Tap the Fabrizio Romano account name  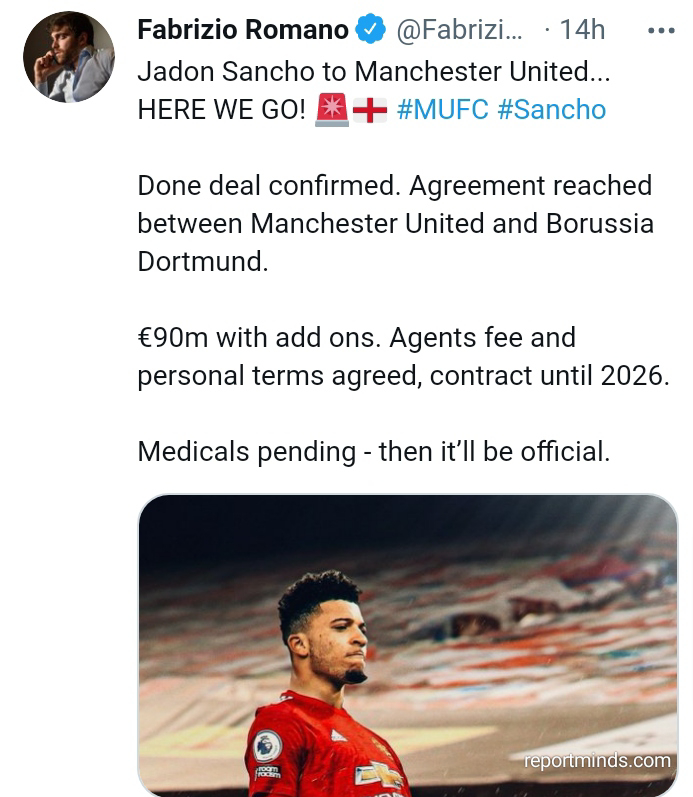point(243,30)
